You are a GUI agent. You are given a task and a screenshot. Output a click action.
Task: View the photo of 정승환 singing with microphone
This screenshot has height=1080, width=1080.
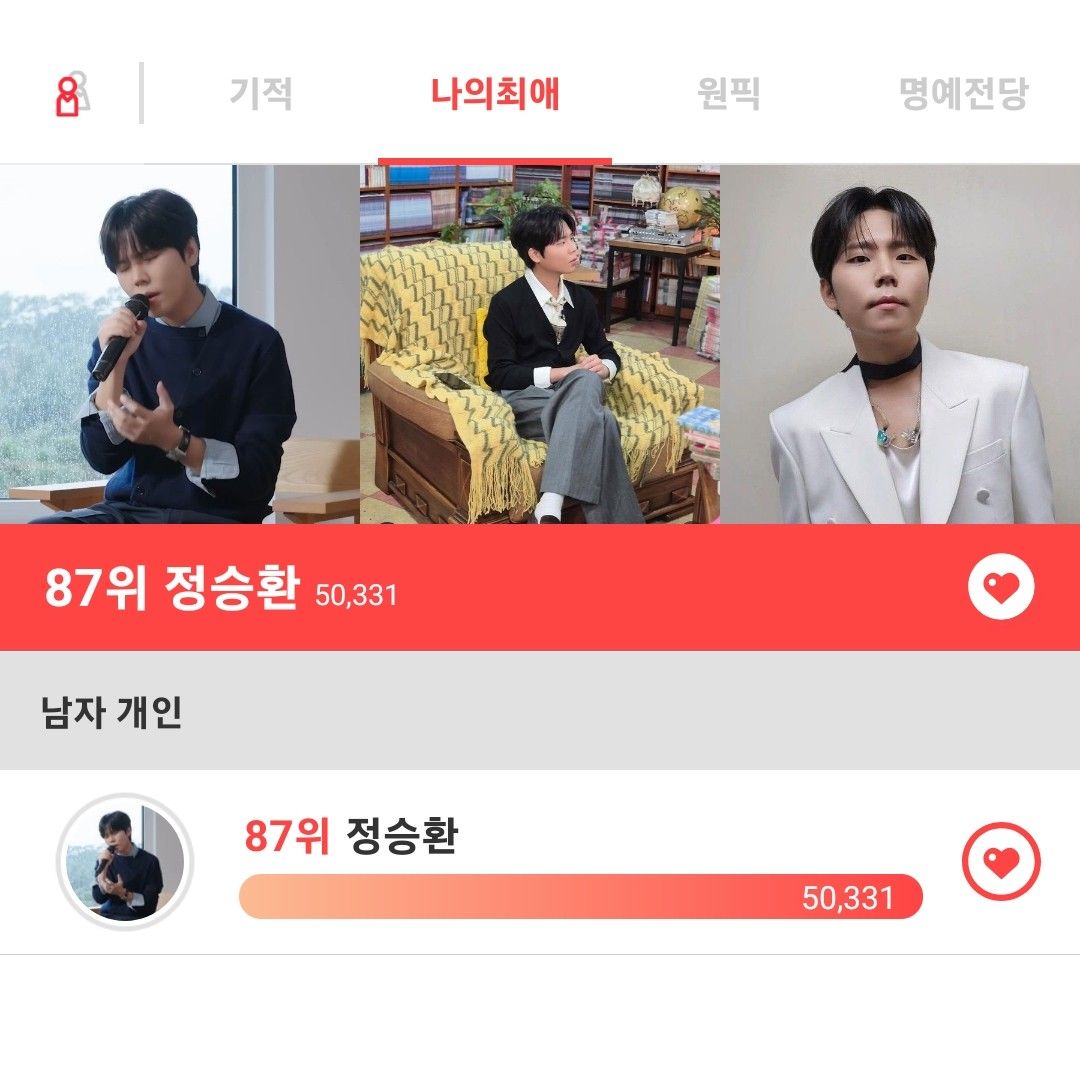180,344
